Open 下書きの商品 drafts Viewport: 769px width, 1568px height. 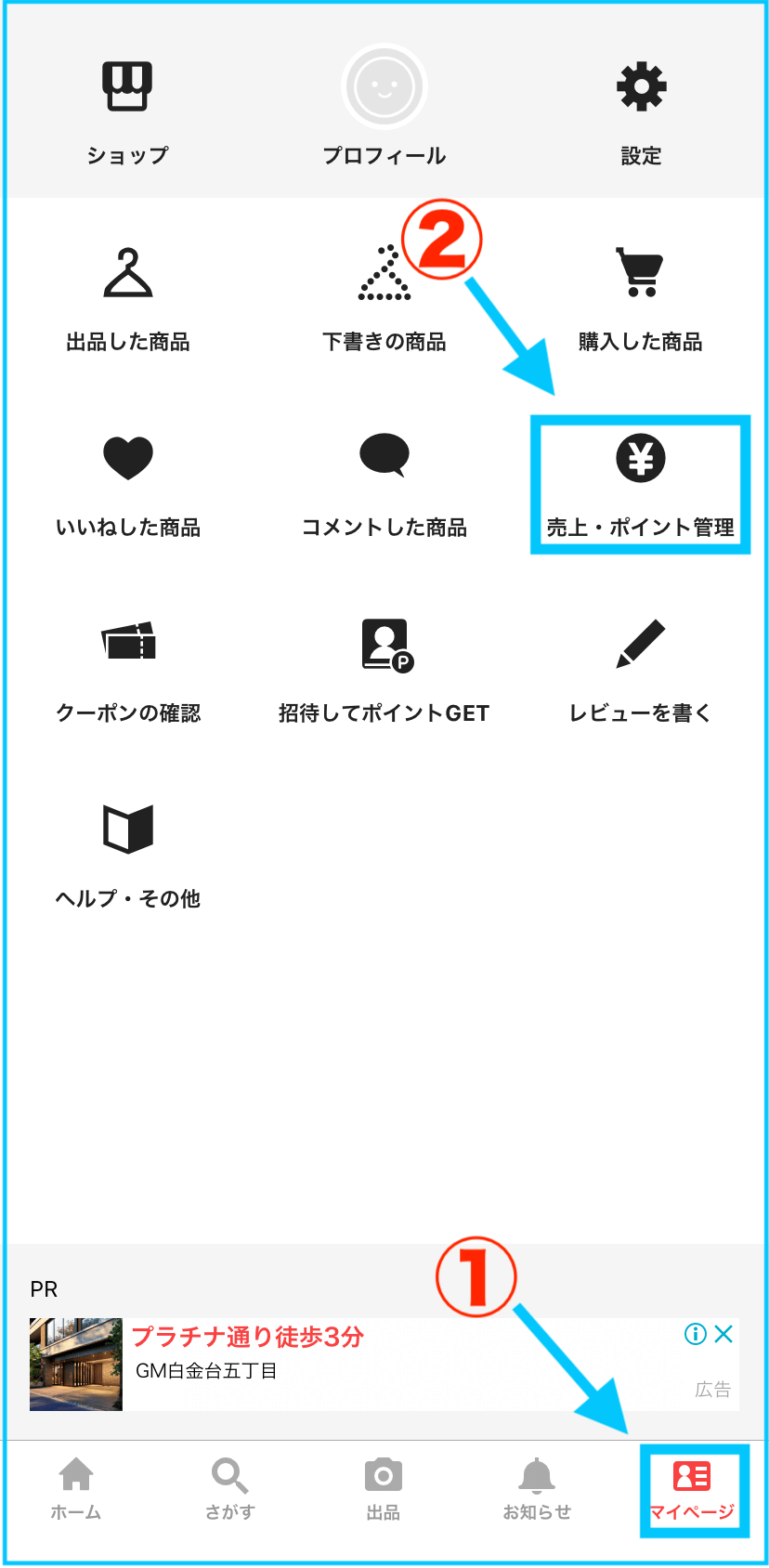384,299
